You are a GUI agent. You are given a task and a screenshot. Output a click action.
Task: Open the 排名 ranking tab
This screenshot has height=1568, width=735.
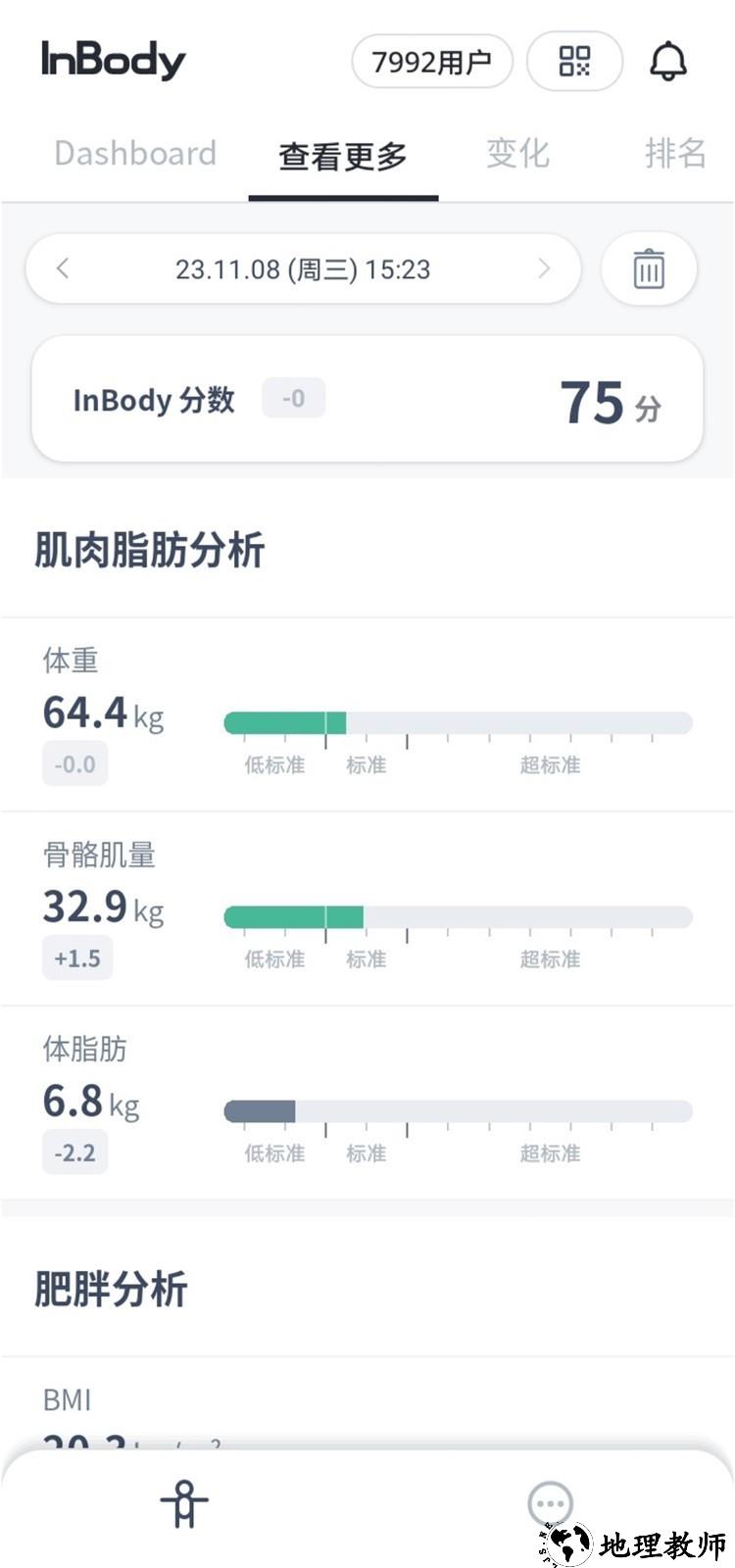(675, 154)
